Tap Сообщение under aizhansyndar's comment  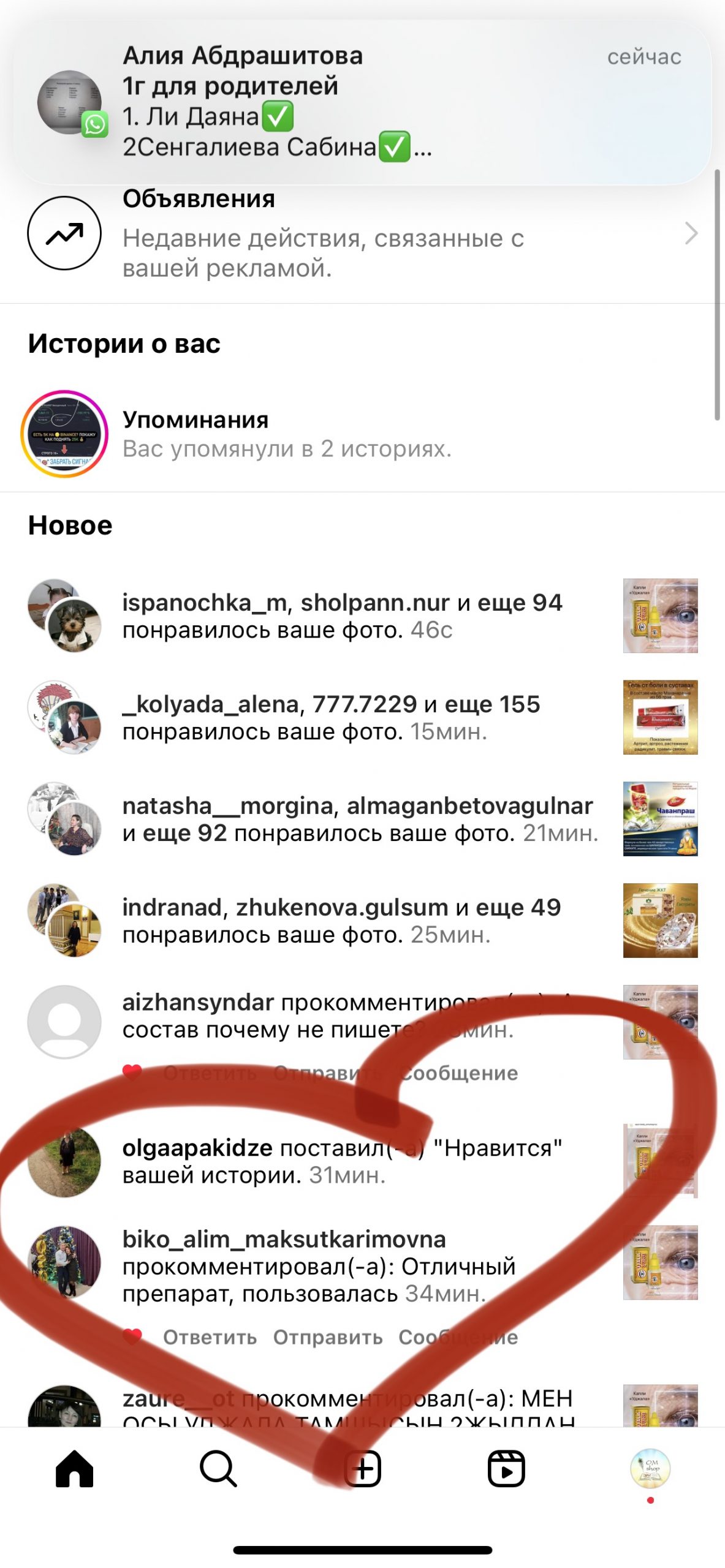(458, 1073)
